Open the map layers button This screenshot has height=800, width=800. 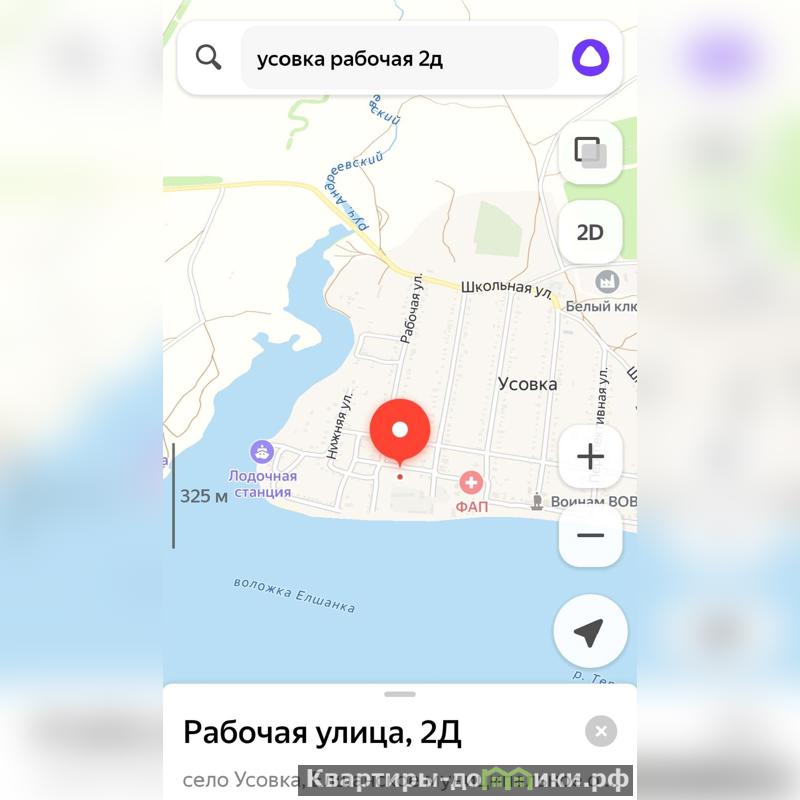(x=590, y=153)
